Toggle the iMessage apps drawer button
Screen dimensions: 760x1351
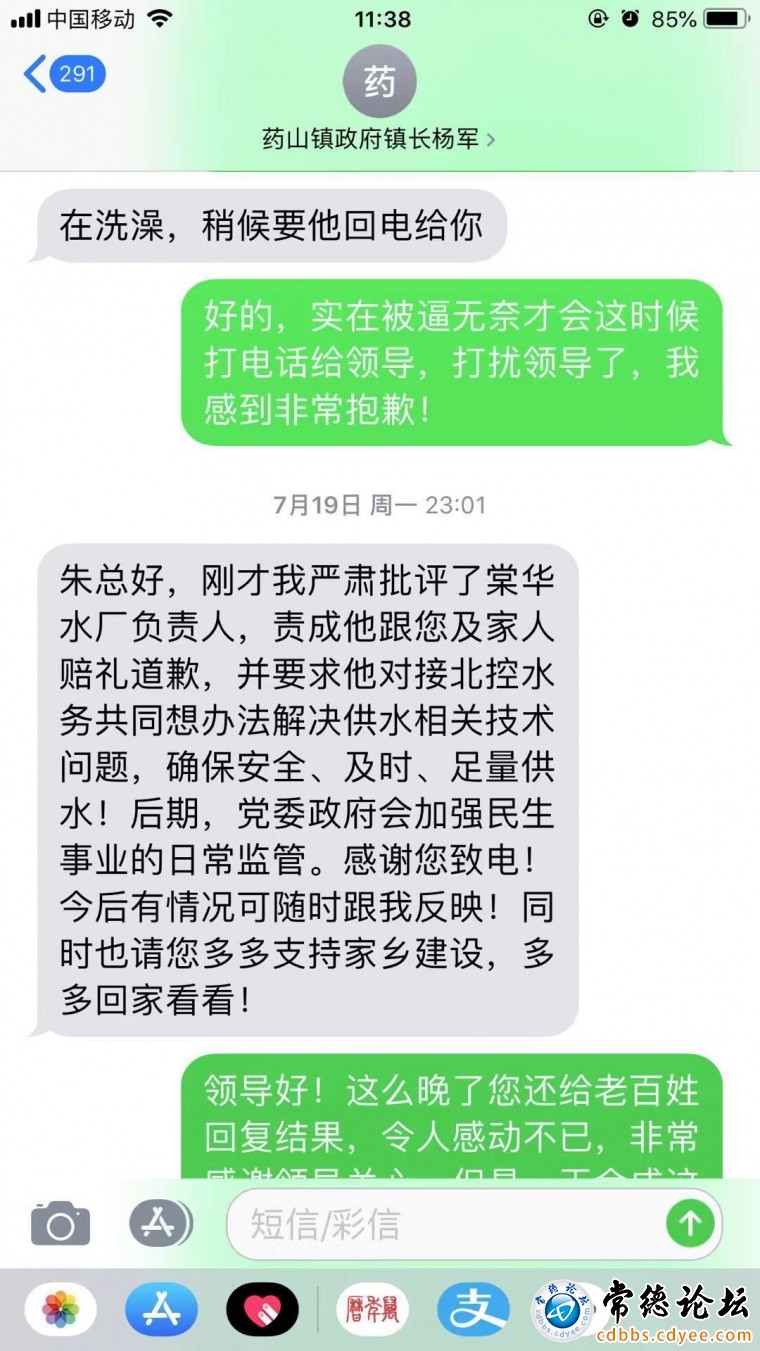159,1222
